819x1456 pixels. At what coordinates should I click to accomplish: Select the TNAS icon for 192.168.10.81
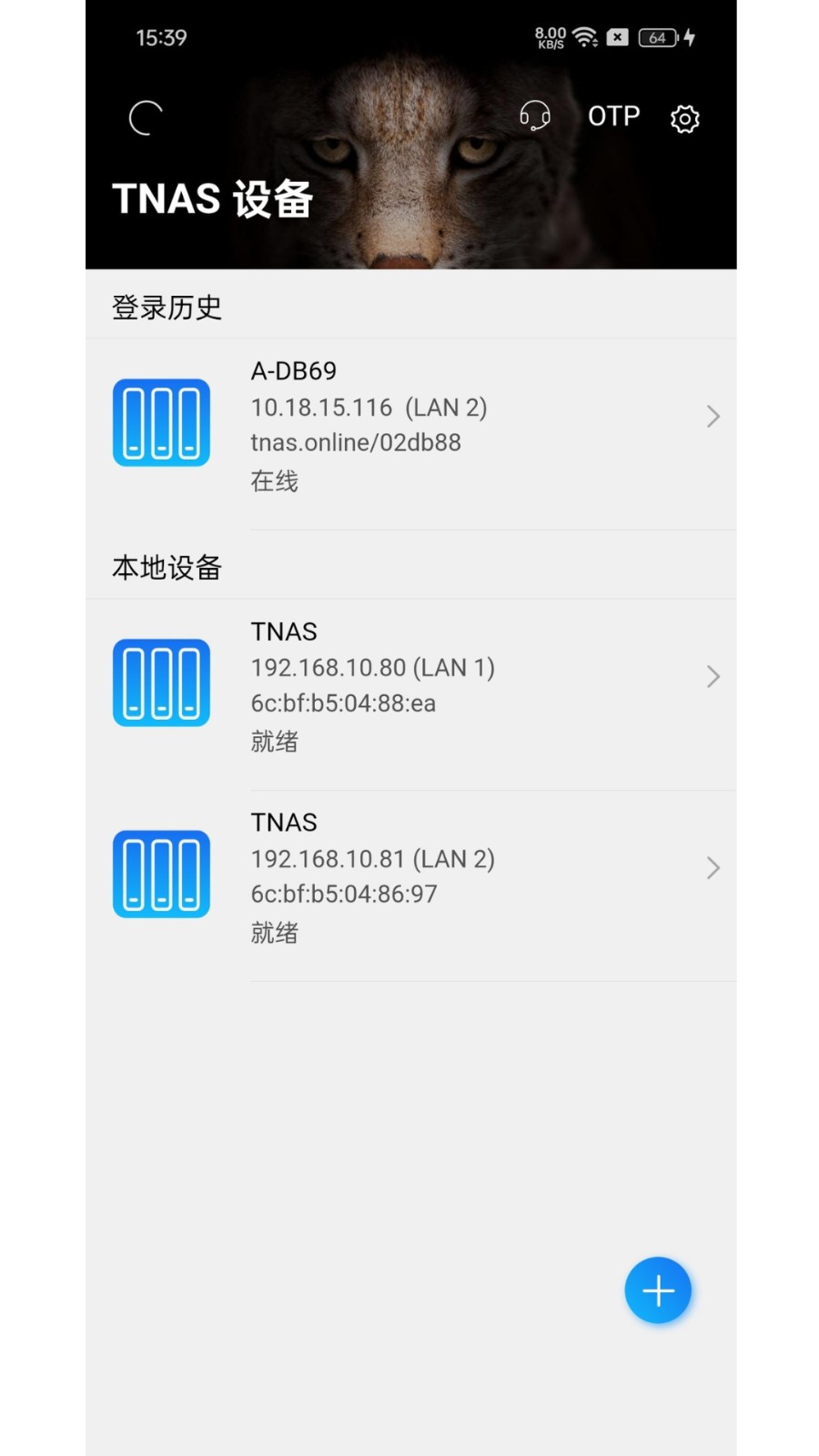point(161,874)
